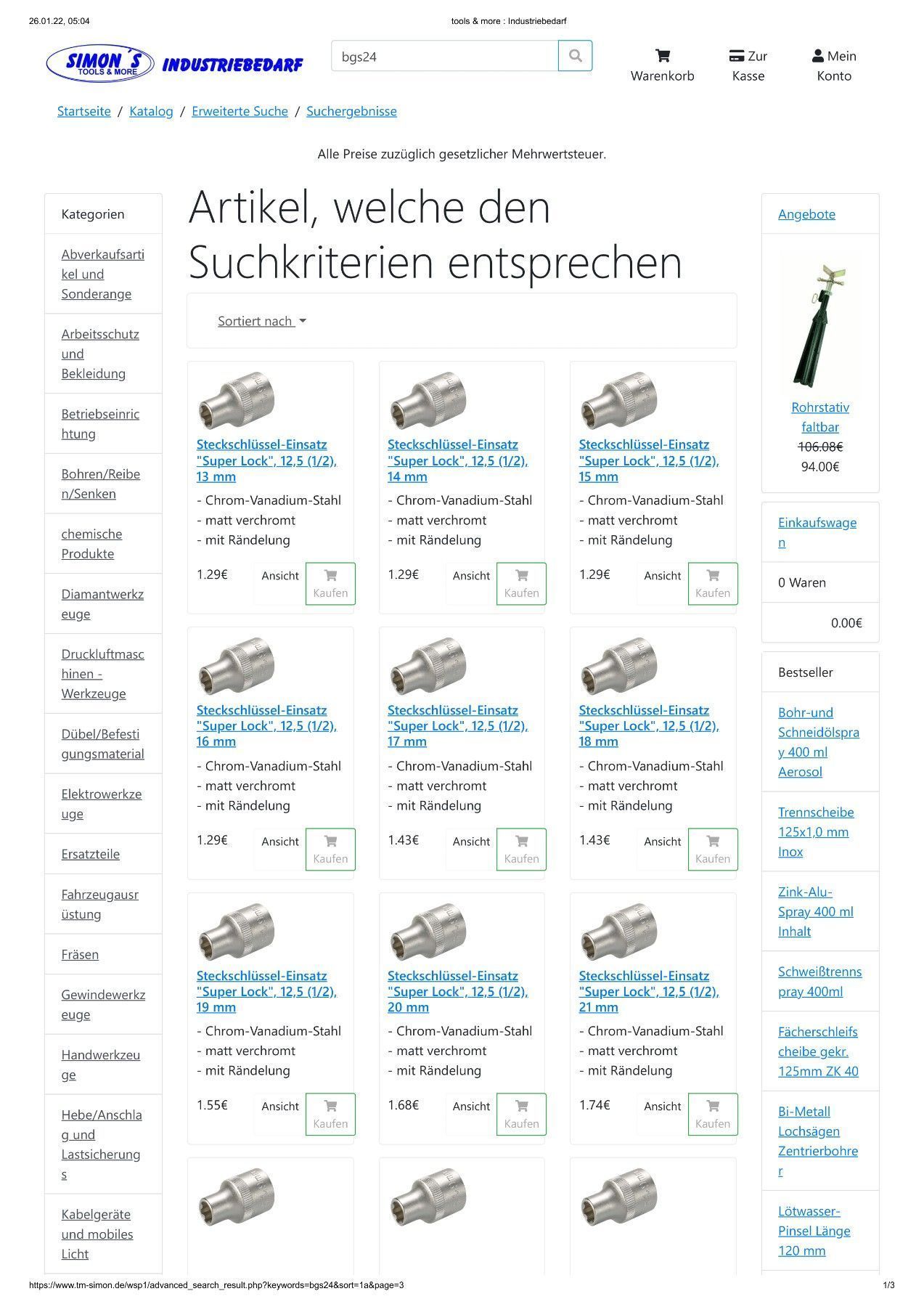
Task: Tap the search magnifier button
Action: [x=575, y=56]
